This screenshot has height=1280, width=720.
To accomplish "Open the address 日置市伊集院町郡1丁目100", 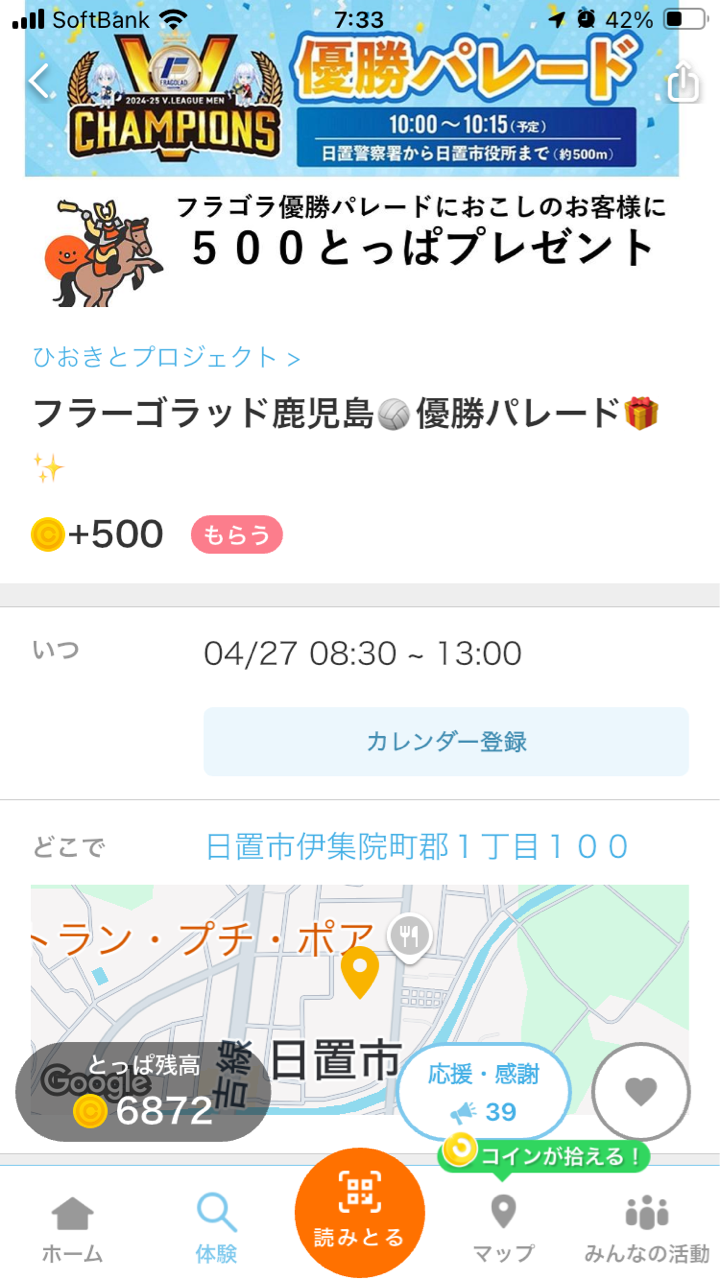I will click(417, 847).
